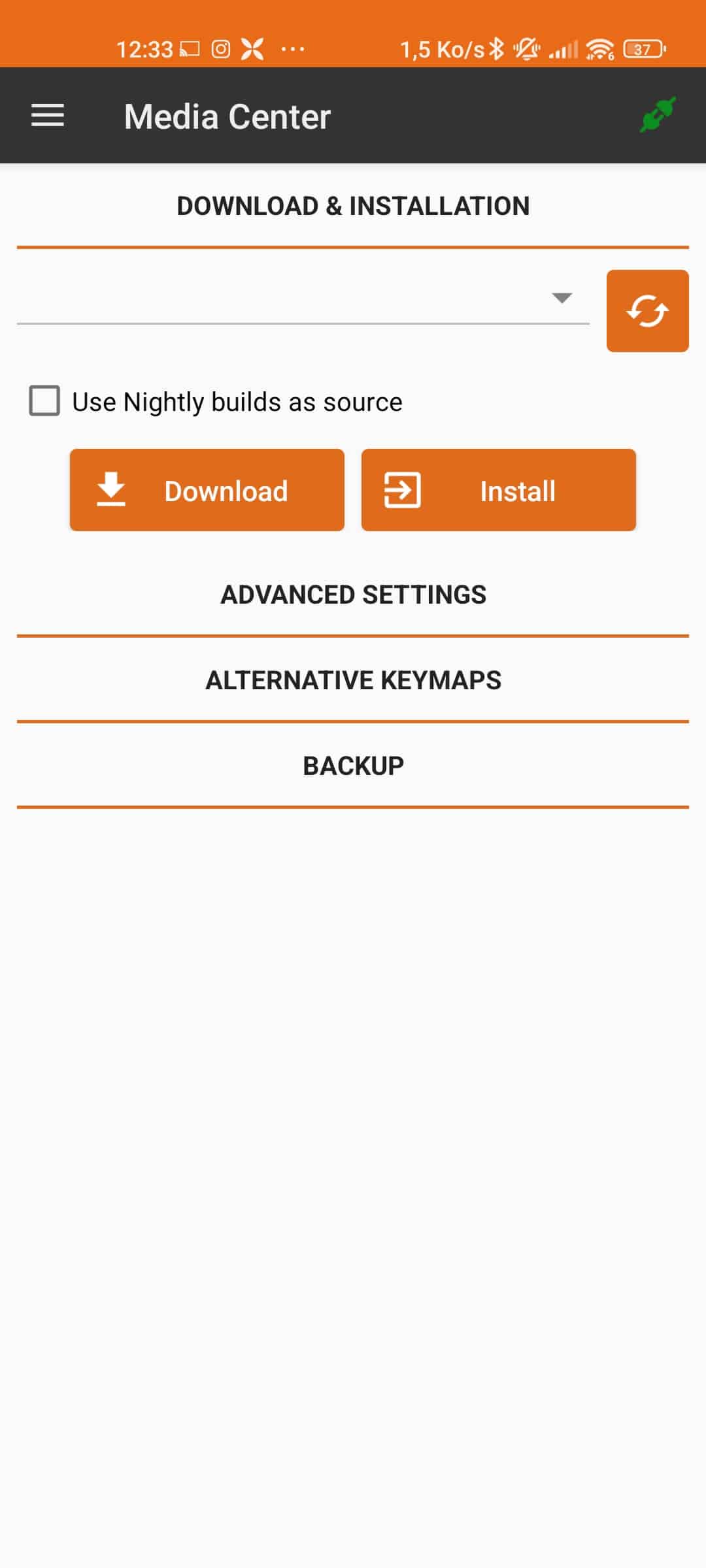Refresh the available versions list
Image resolution: width=706 pixels, height=1568 pixels.
click(647, 311)
